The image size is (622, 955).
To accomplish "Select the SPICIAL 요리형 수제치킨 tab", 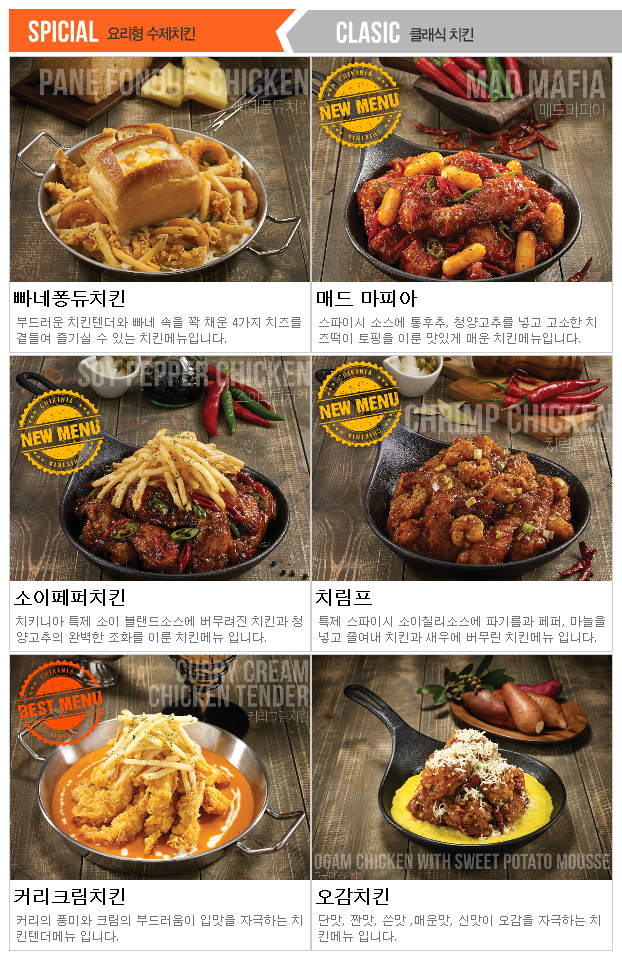I will (x=150, y=33).
